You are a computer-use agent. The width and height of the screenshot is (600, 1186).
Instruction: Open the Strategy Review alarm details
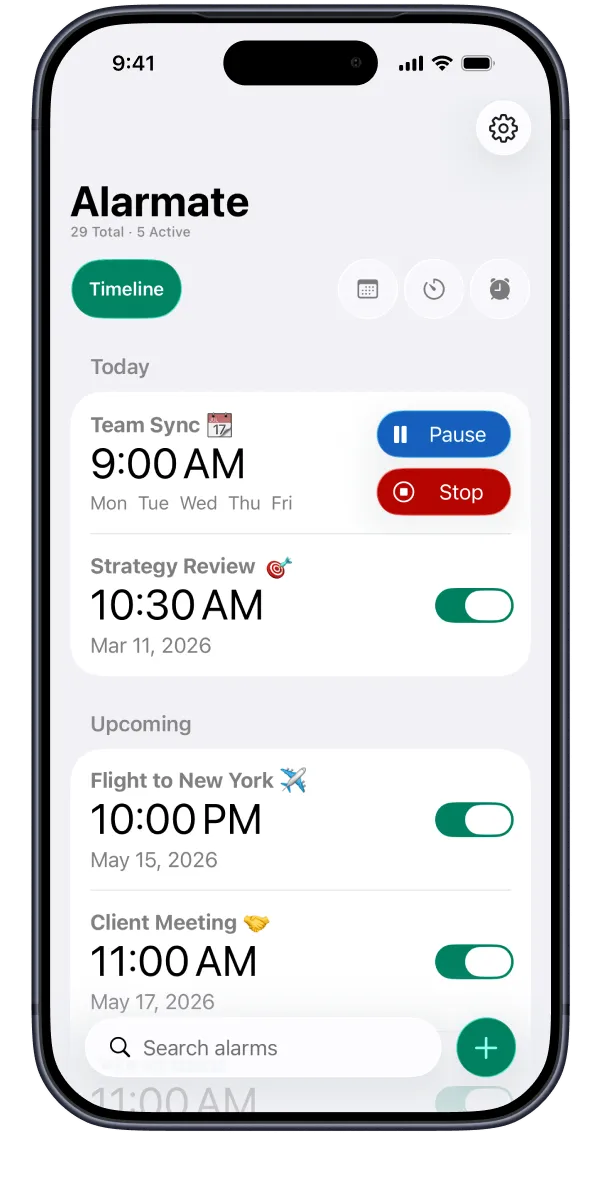click(200, 605)
